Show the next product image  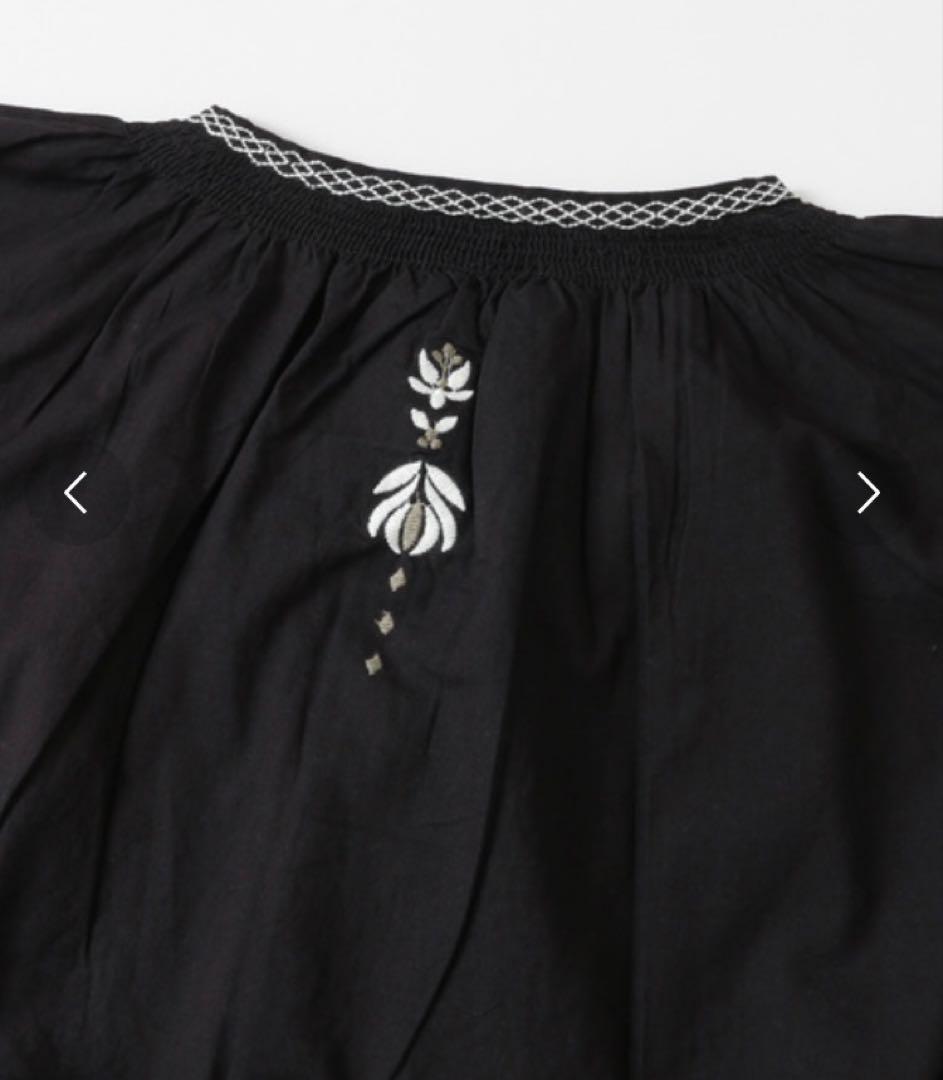867,492
